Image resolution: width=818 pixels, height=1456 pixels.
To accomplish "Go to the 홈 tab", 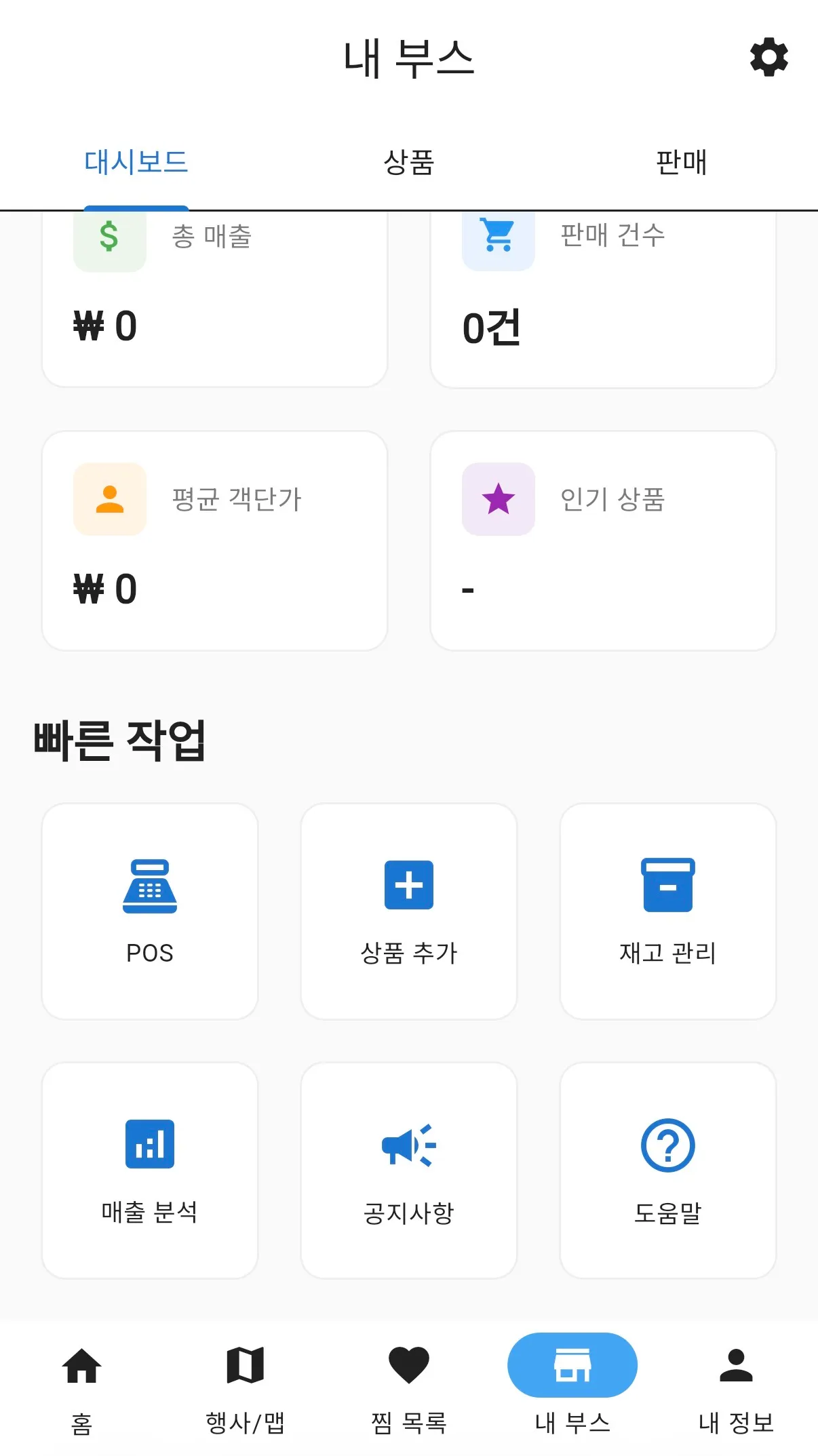I will (82, 1388).
